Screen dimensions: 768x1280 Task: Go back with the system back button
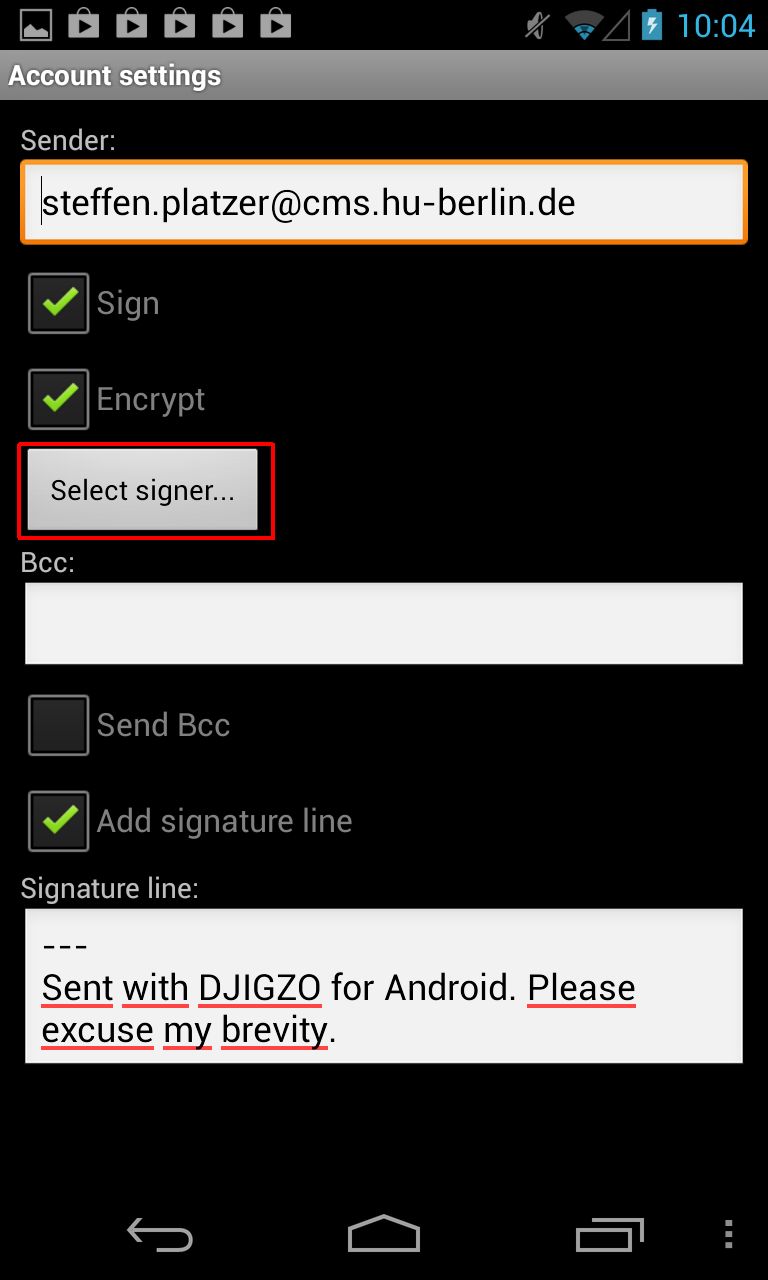[x=160, y=1235]
